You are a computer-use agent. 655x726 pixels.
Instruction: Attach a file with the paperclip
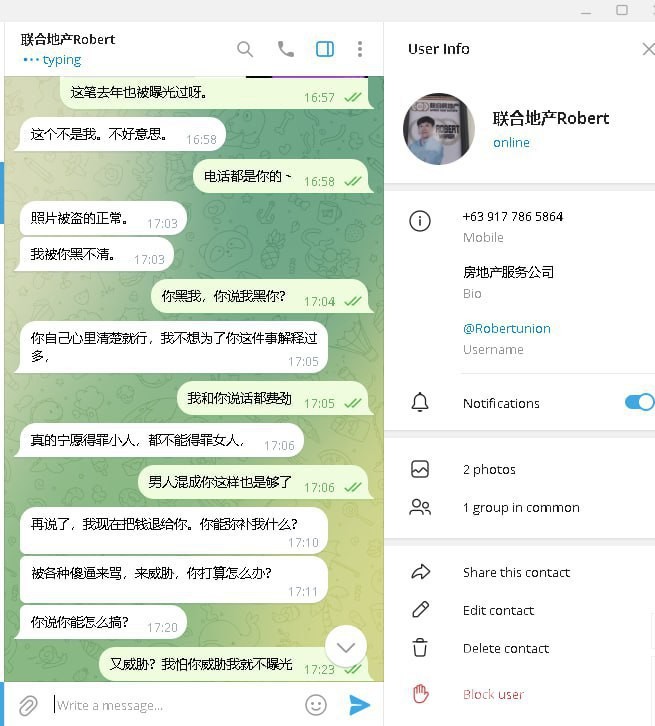(28, 705)
